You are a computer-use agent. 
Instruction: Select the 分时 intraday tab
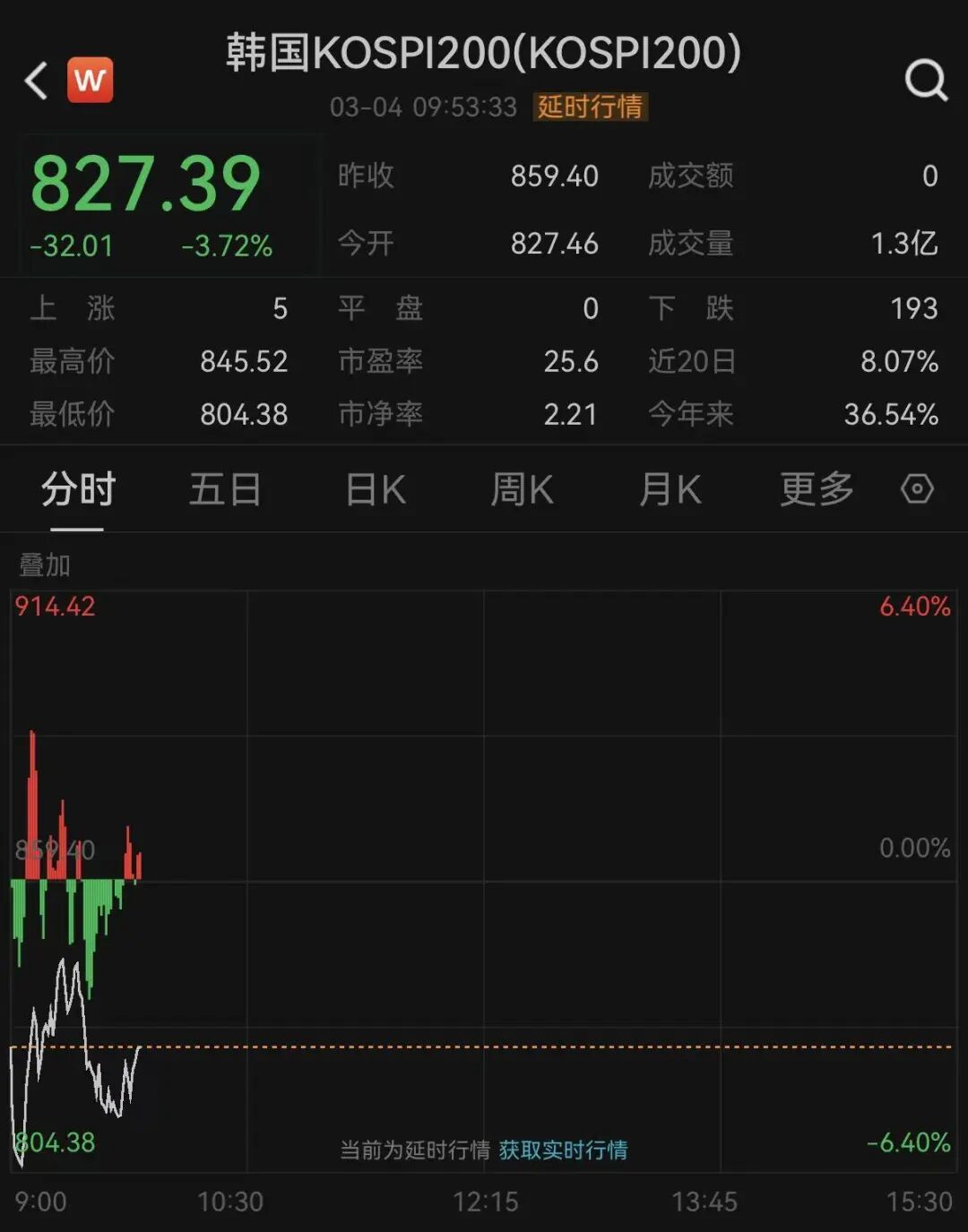click(x=78, y=490)
